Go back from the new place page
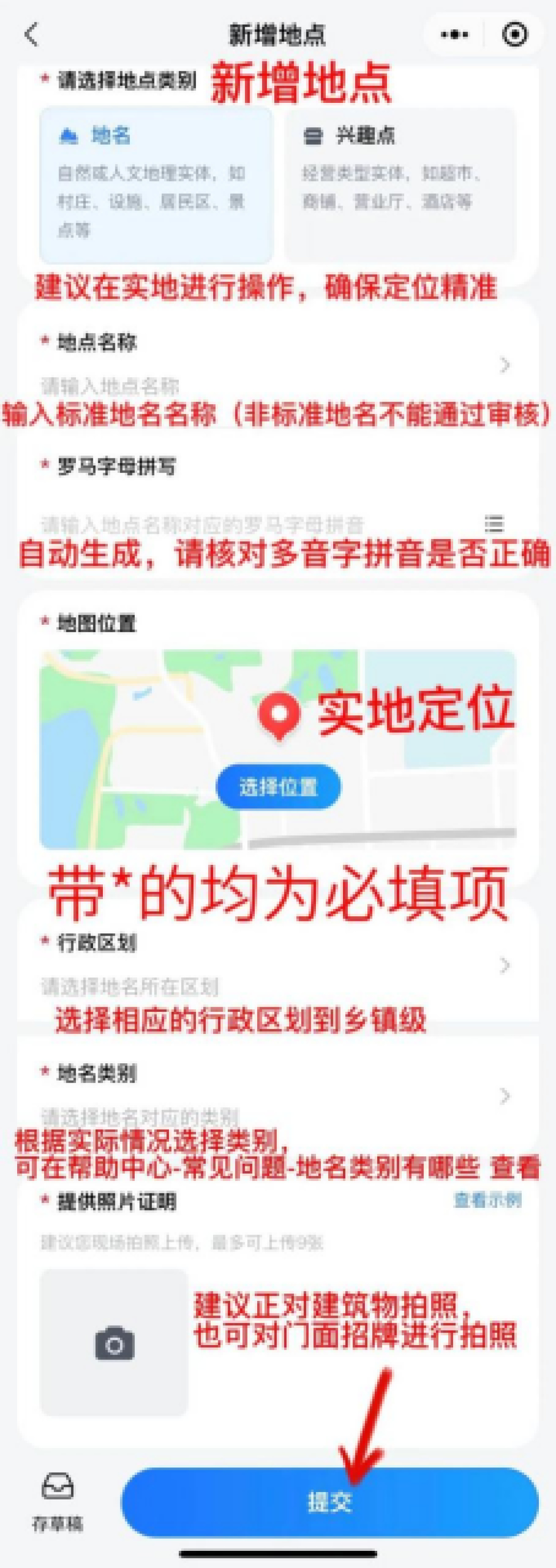Image resolution: width=556 pixels, height=1568 pixels. (x=32, y=35)
